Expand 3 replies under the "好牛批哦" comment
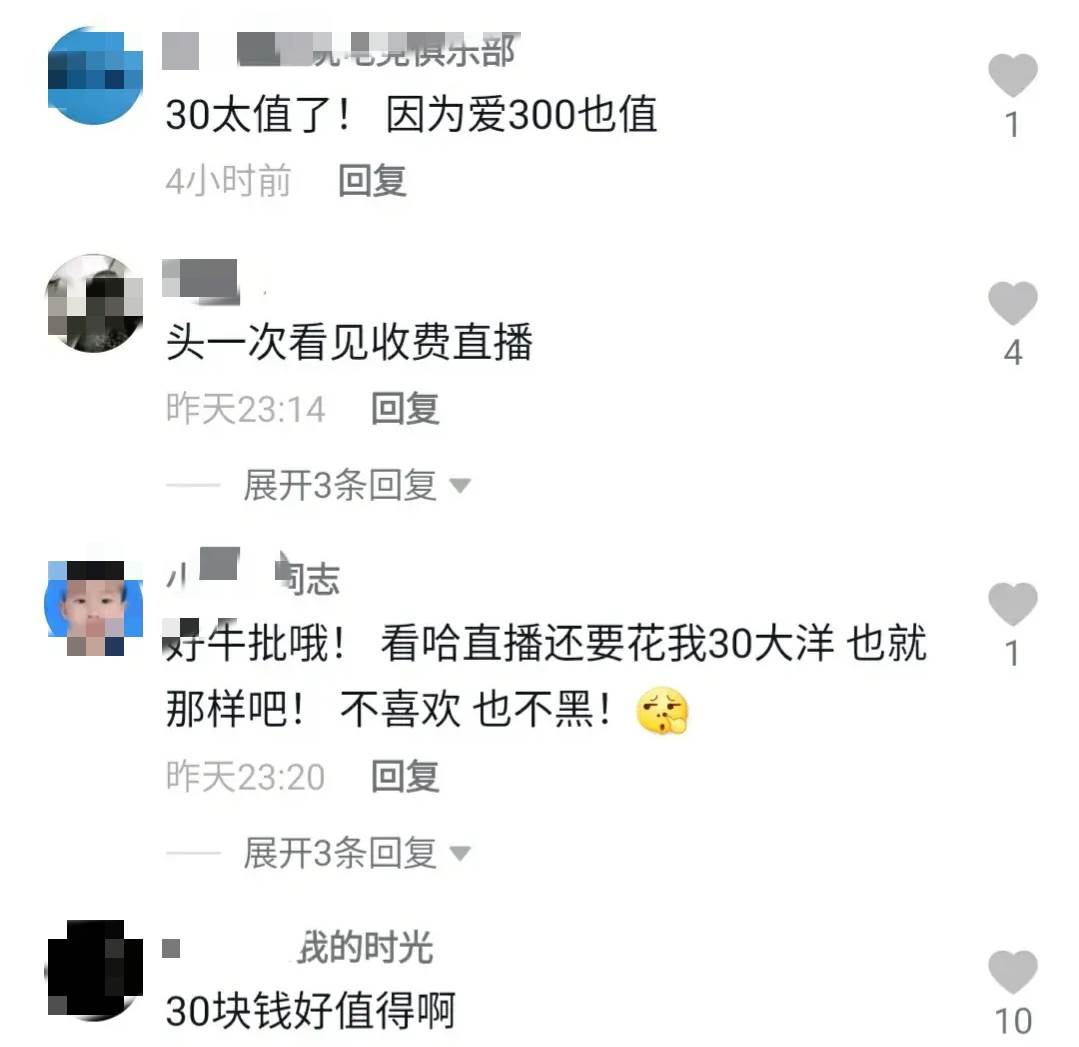The height and width of the screenshot is (1047, 1079). click(x=355, y=853)
